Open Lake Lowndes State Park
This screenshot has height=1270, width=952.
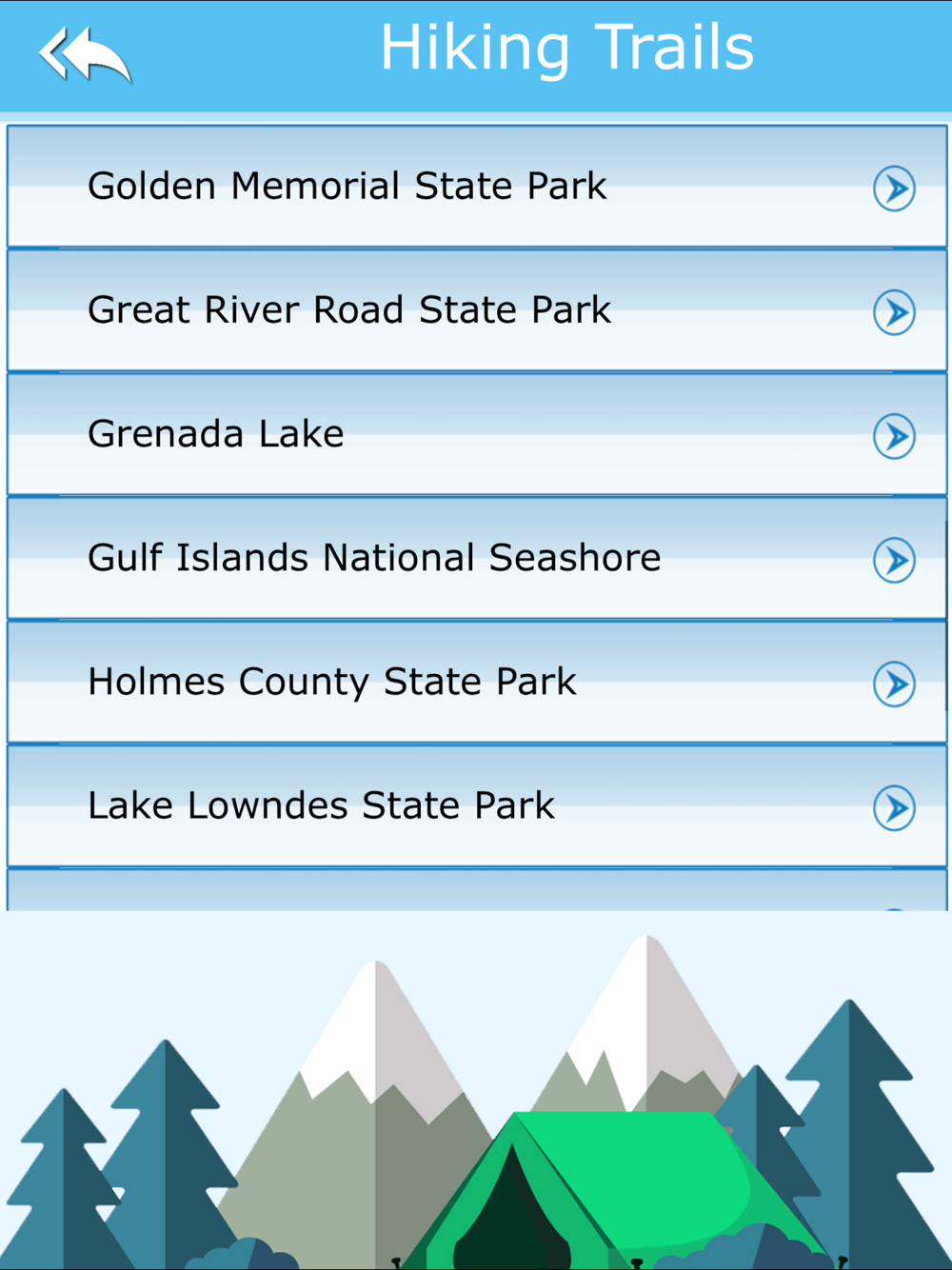tap(477, 805)
